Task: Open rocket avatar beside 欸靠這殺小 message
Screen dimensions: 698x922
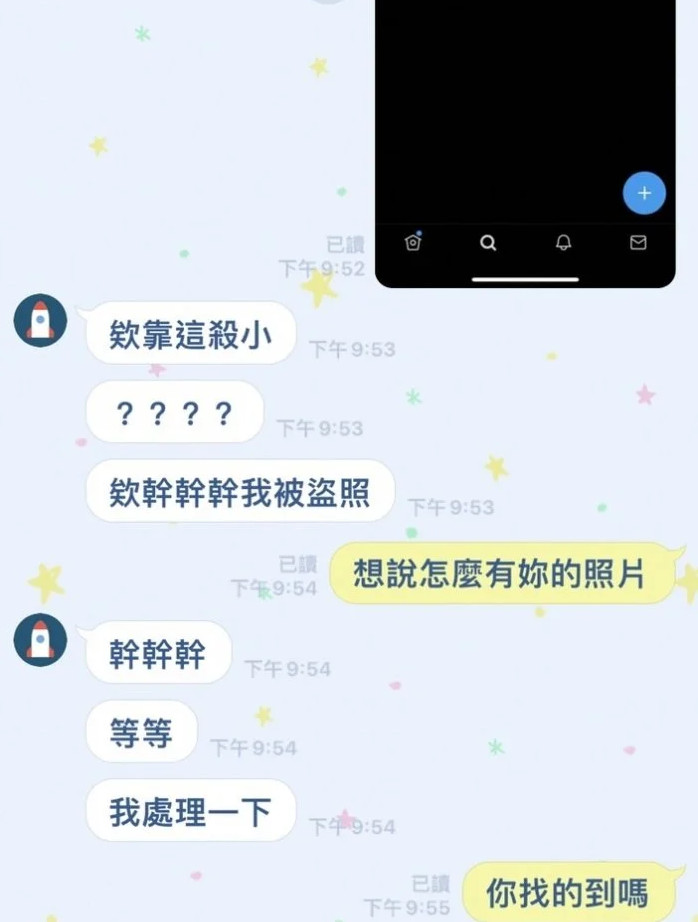Action: [40, 321]
